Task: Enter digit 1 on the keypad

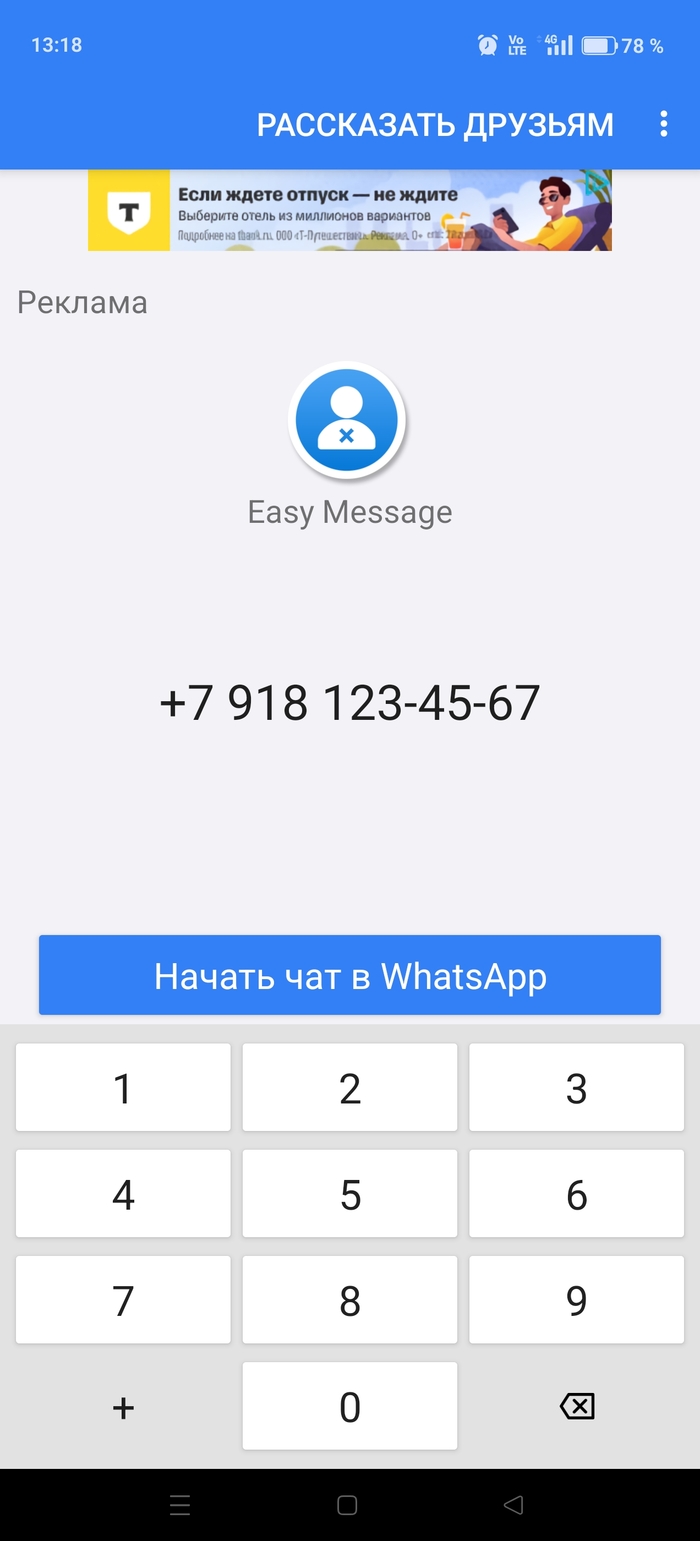Action: pyautogui.click(x=123, y=1088)
